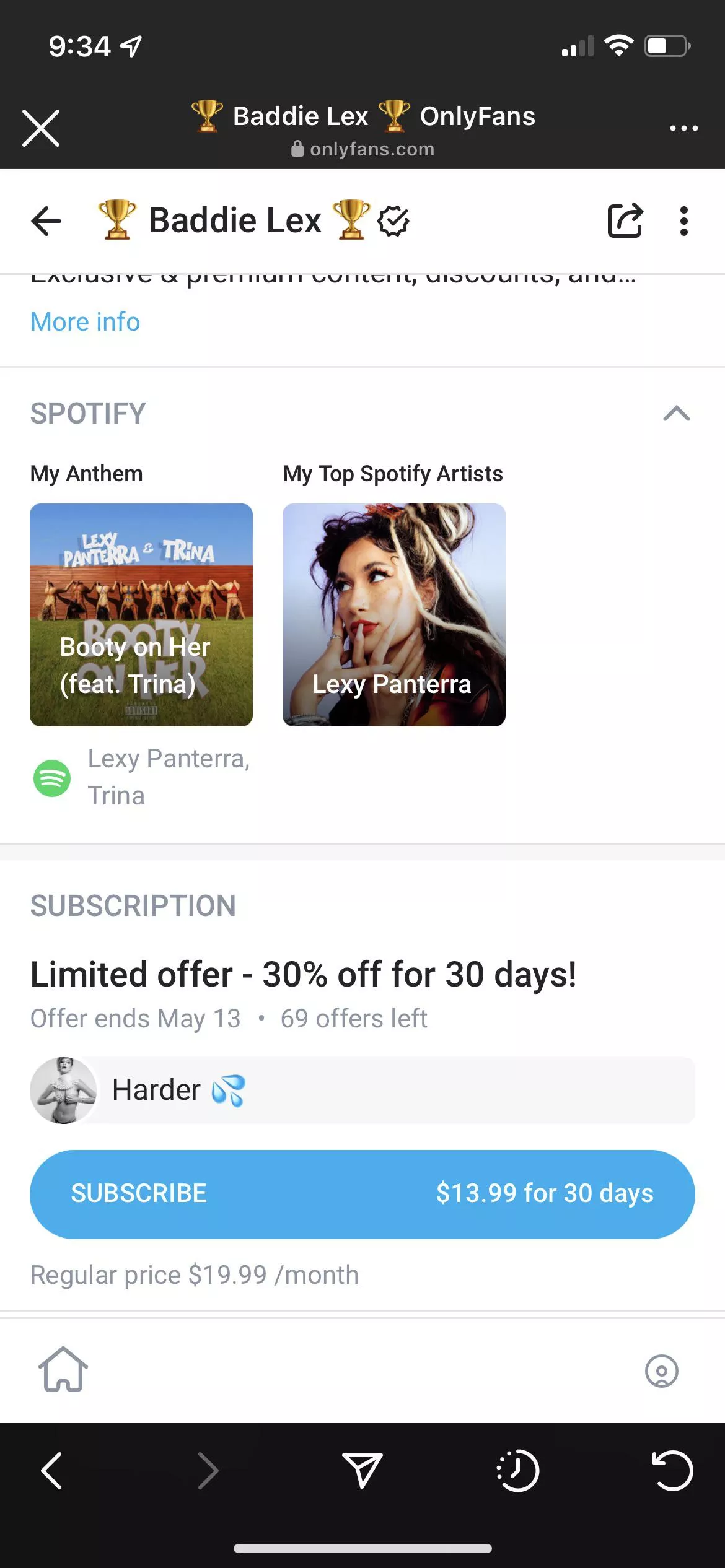This screenshot has height=1568, width=725.
Task: Open the profile's vertical overflow menu
Action: click(x=683, y=221)
